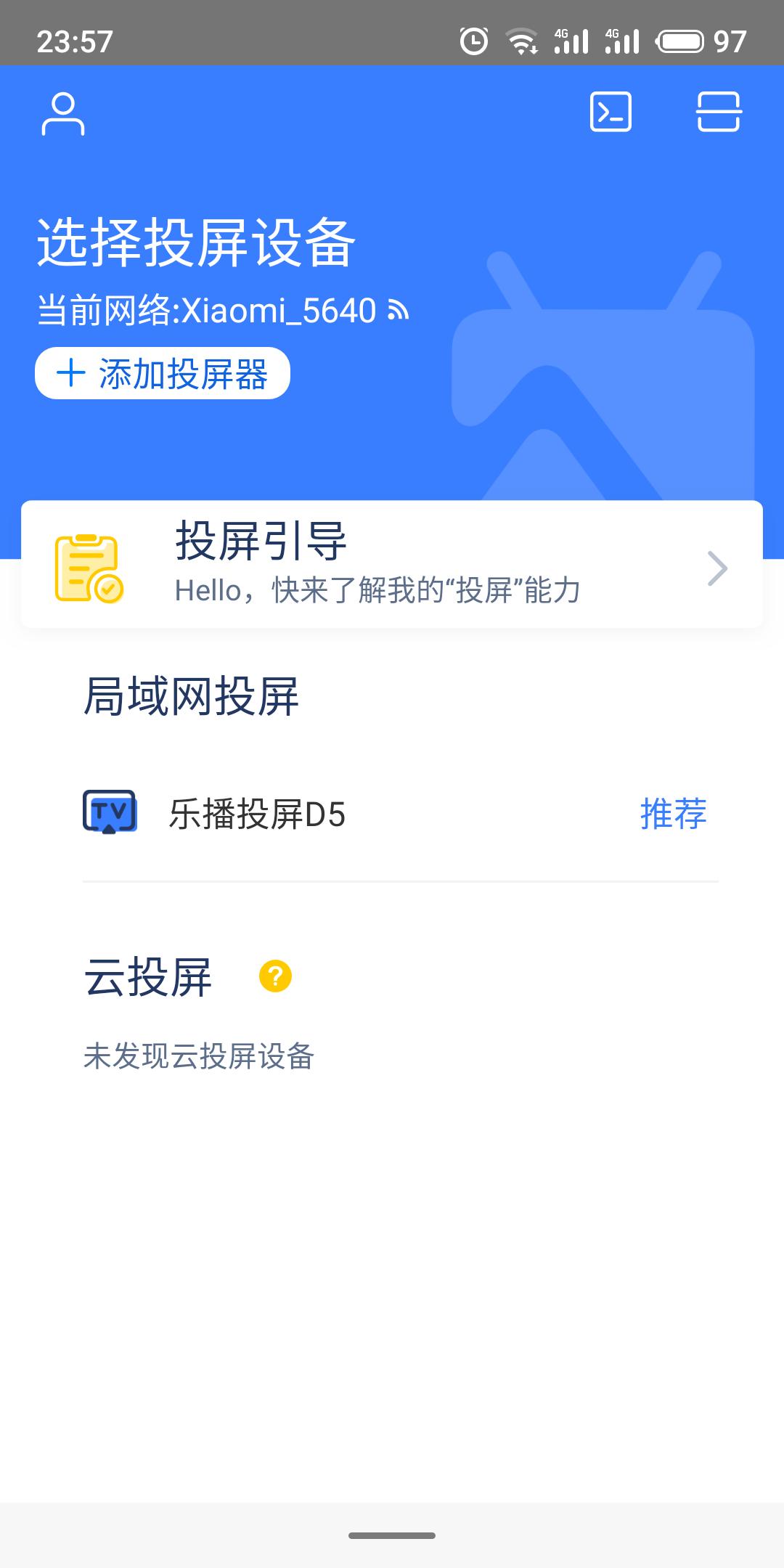Click the Wi-Fi icon in the status bar
This screenshot has width=784, height=1568.
[522, 41]
